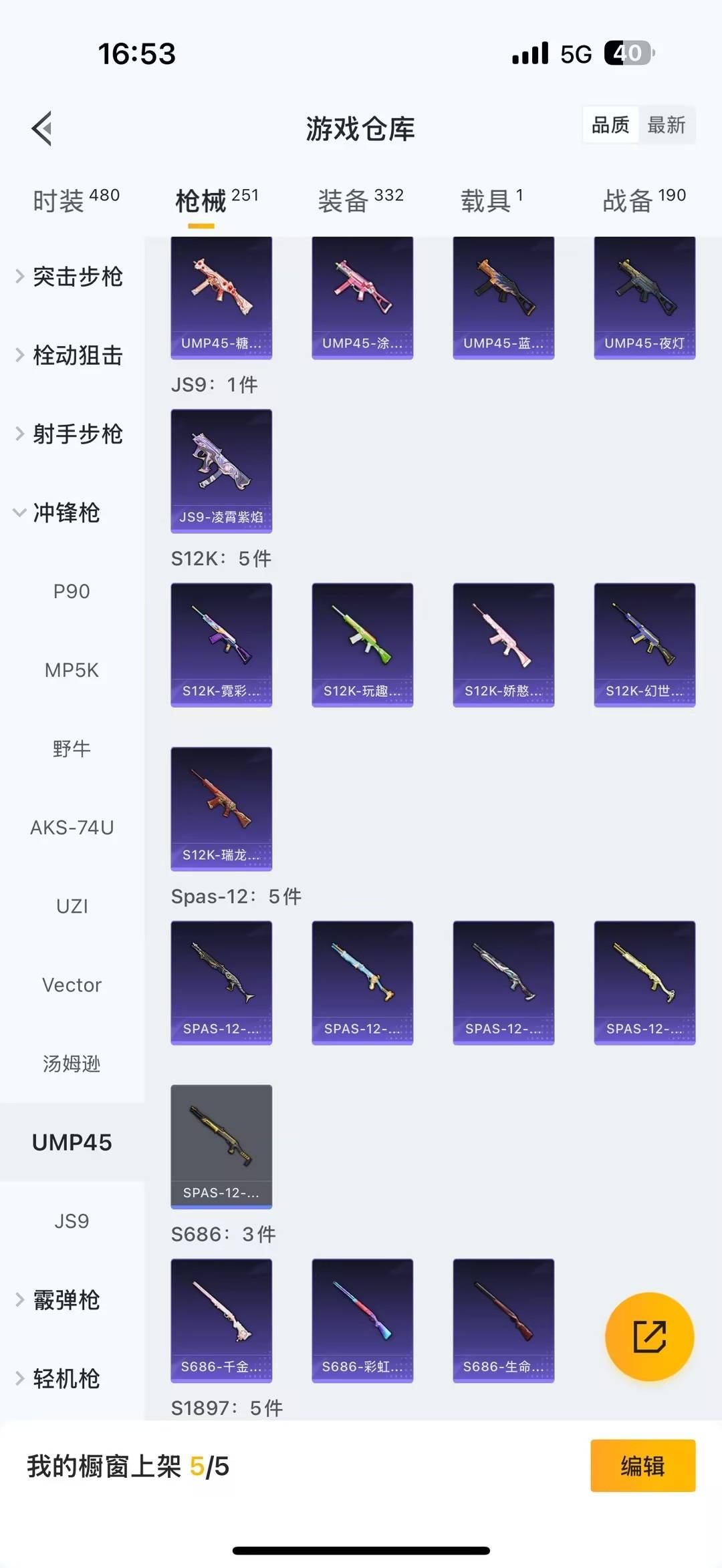
Task: Open the JS9-凌霄紫焰 skin card
Action: point(221,470)
